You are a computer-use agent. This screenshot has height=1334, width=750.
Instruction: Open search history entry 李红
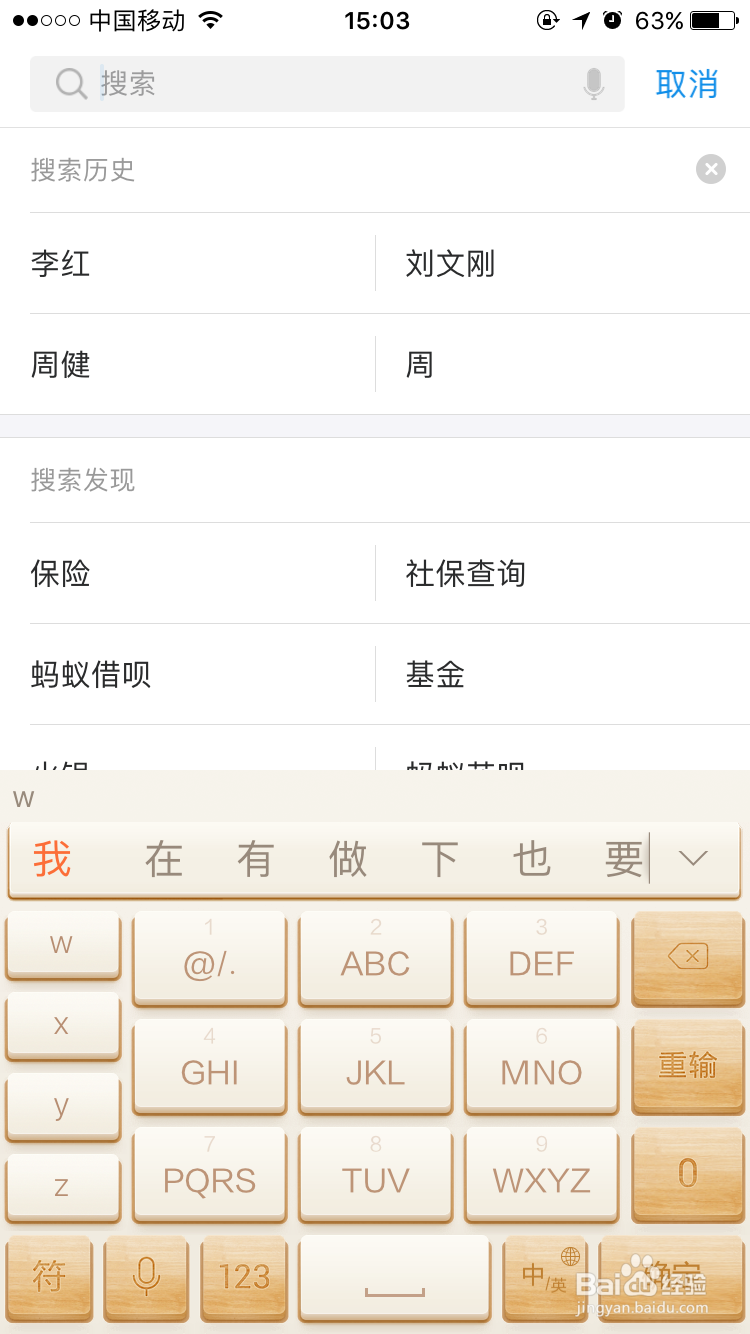click(56, 264)
